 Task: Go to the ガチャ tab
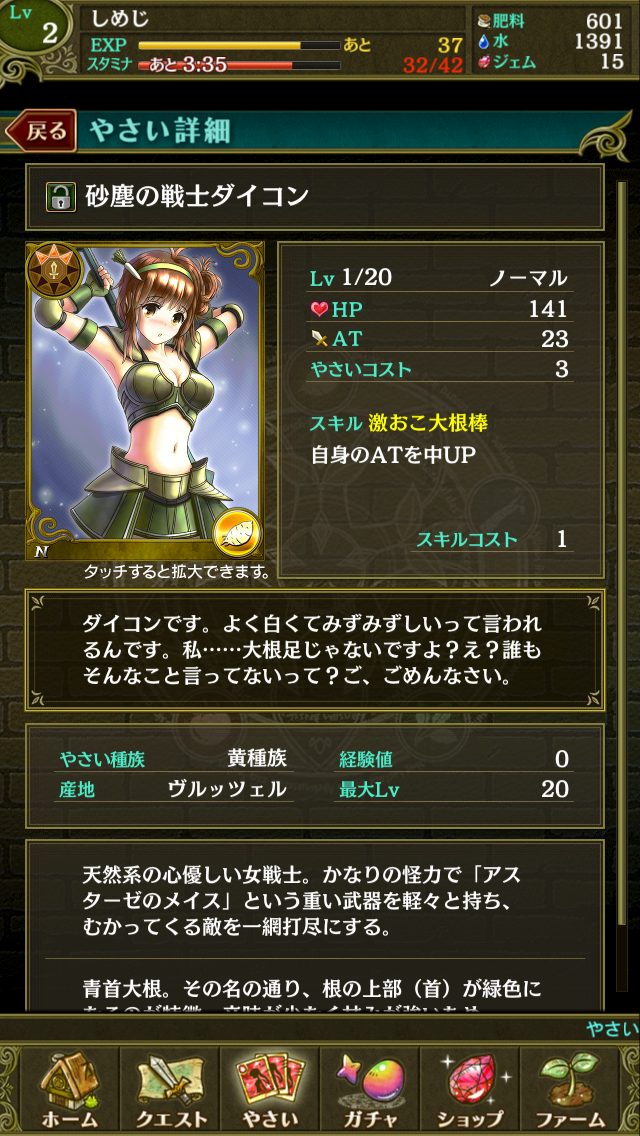point(369,1090)
